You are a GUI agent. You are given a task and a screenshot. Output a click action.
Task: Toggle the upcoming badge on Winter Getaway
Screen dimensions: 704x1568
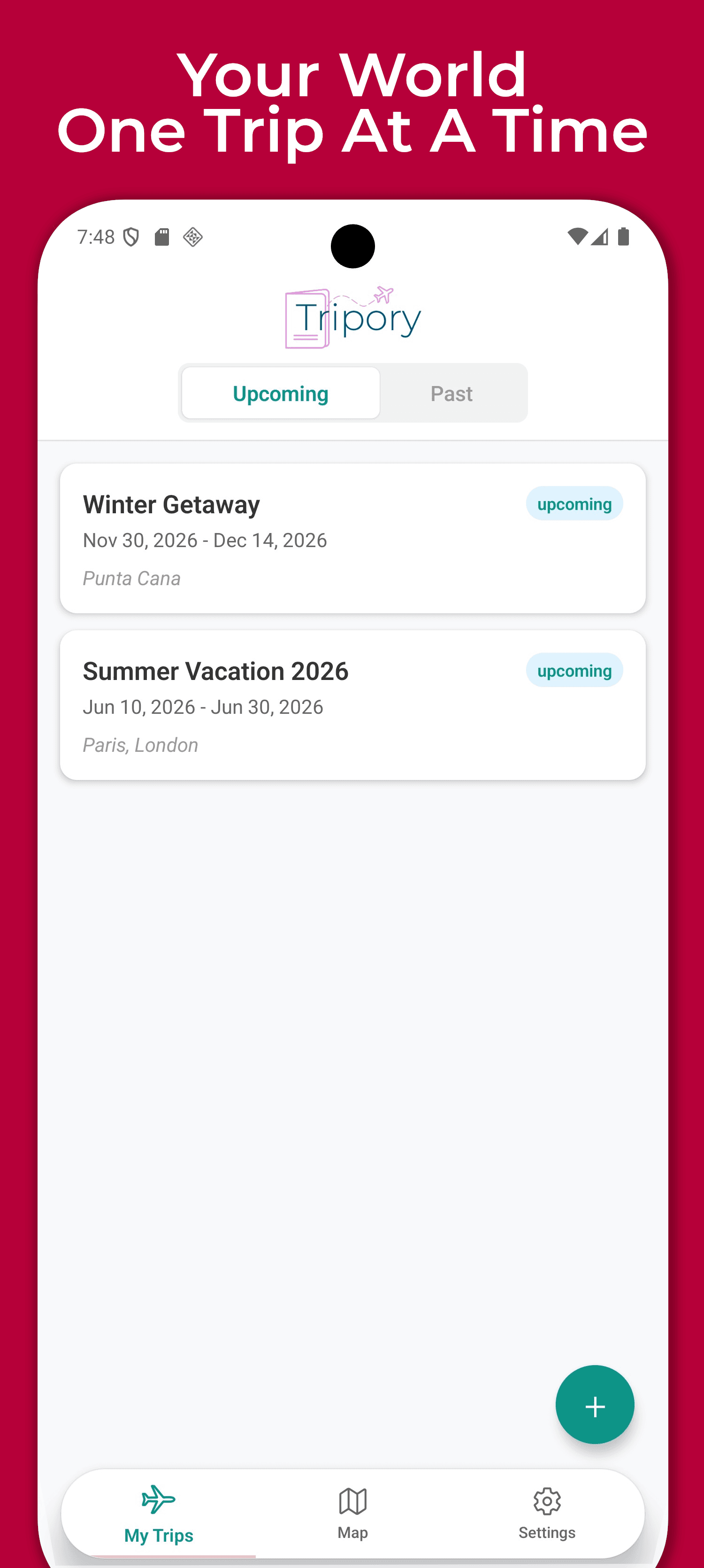574,503
